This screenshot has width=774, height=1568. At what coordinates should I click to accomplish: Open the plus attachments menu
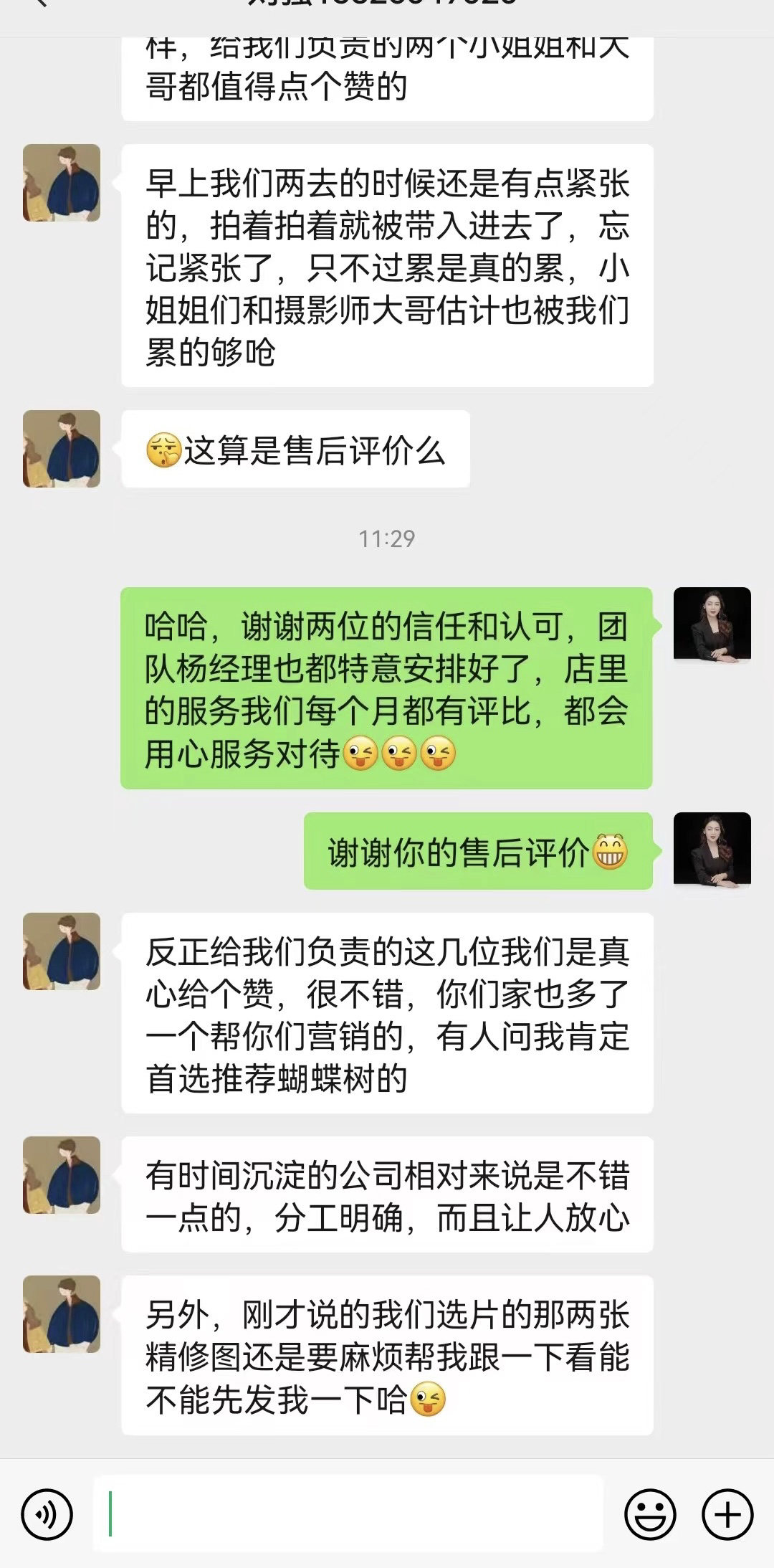tap(727, 1515)
